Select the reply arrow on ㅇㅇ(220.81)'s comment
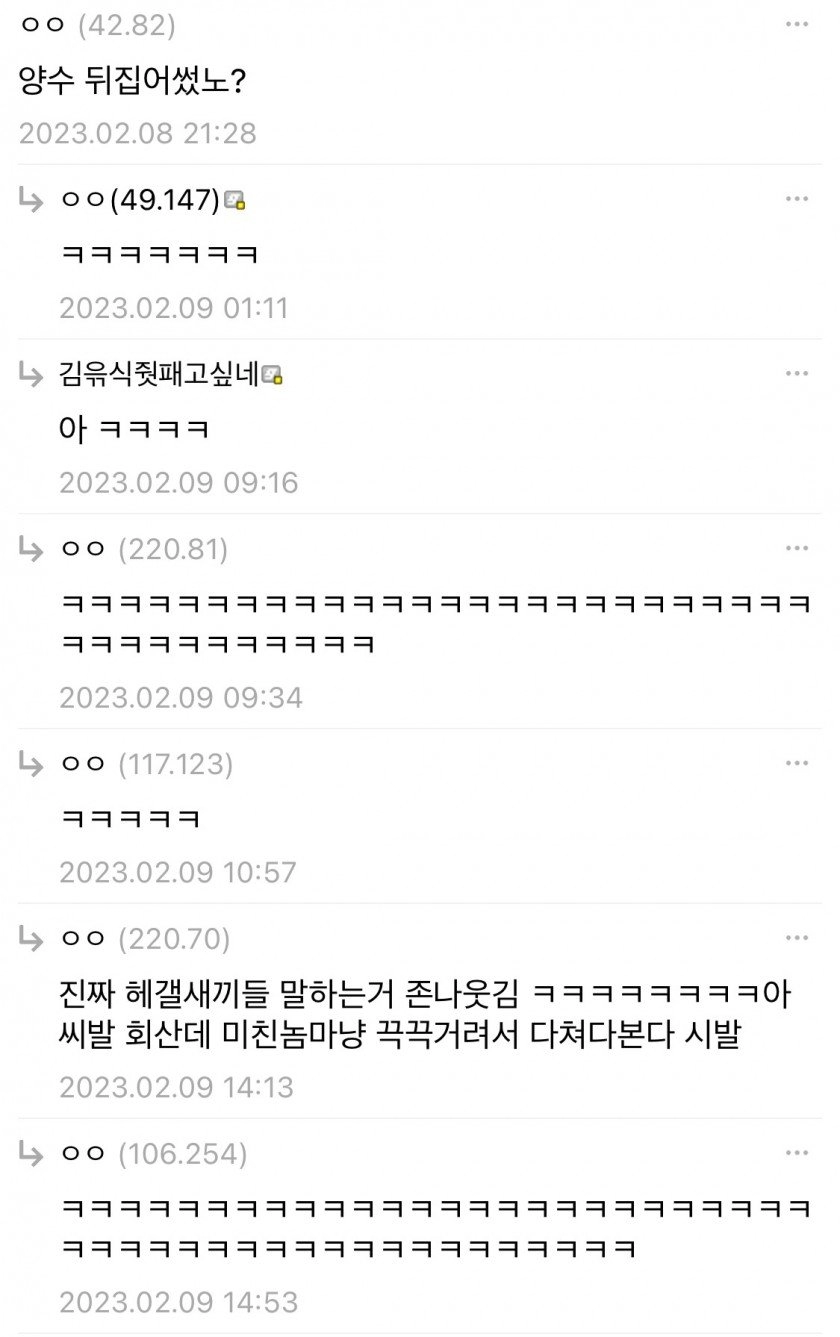The width and height of the screenshot is (840, 1337). click(x=30, y=547)
